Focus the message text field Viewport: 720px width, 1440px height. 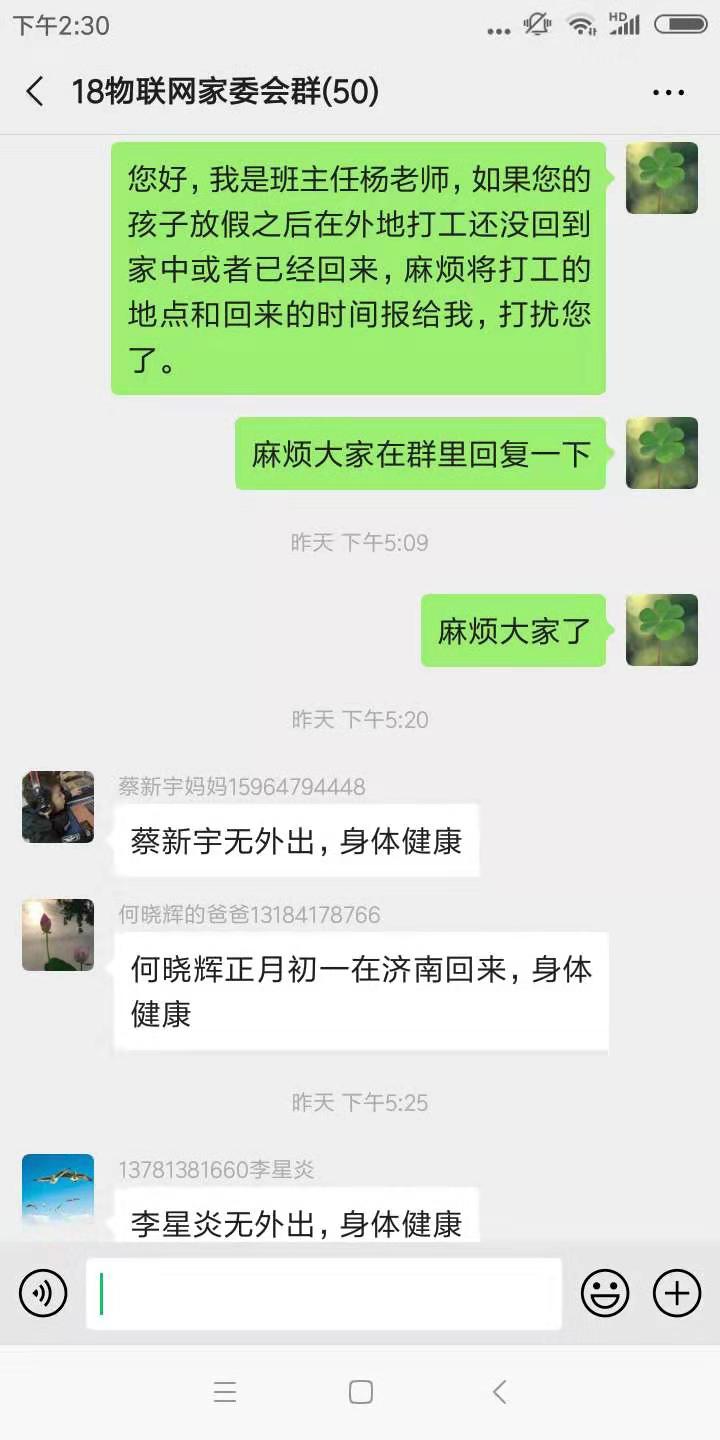point(323,1293)
